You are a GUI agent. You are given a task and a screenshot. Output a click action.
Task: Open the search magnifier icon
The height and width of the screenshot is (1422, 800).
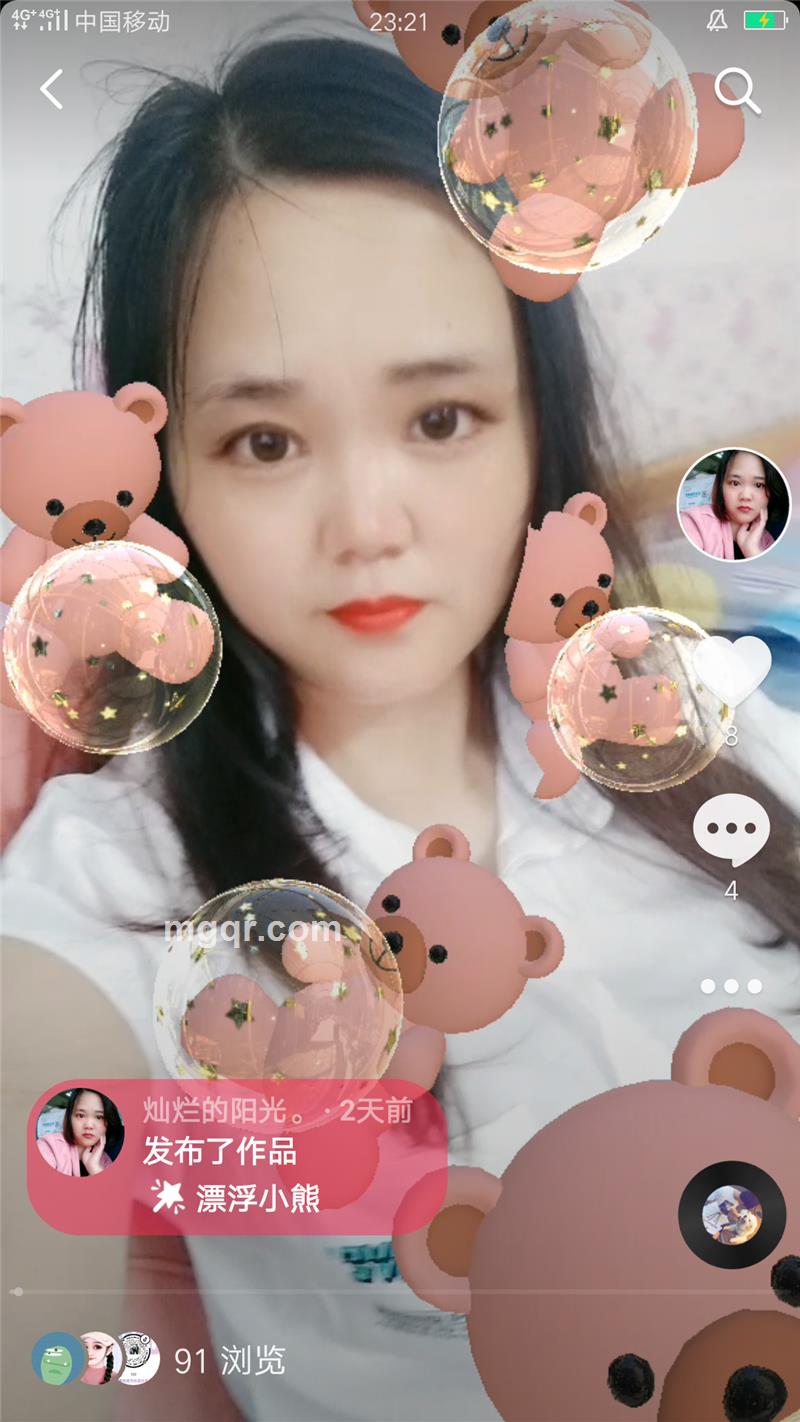(x=737, y=92)
